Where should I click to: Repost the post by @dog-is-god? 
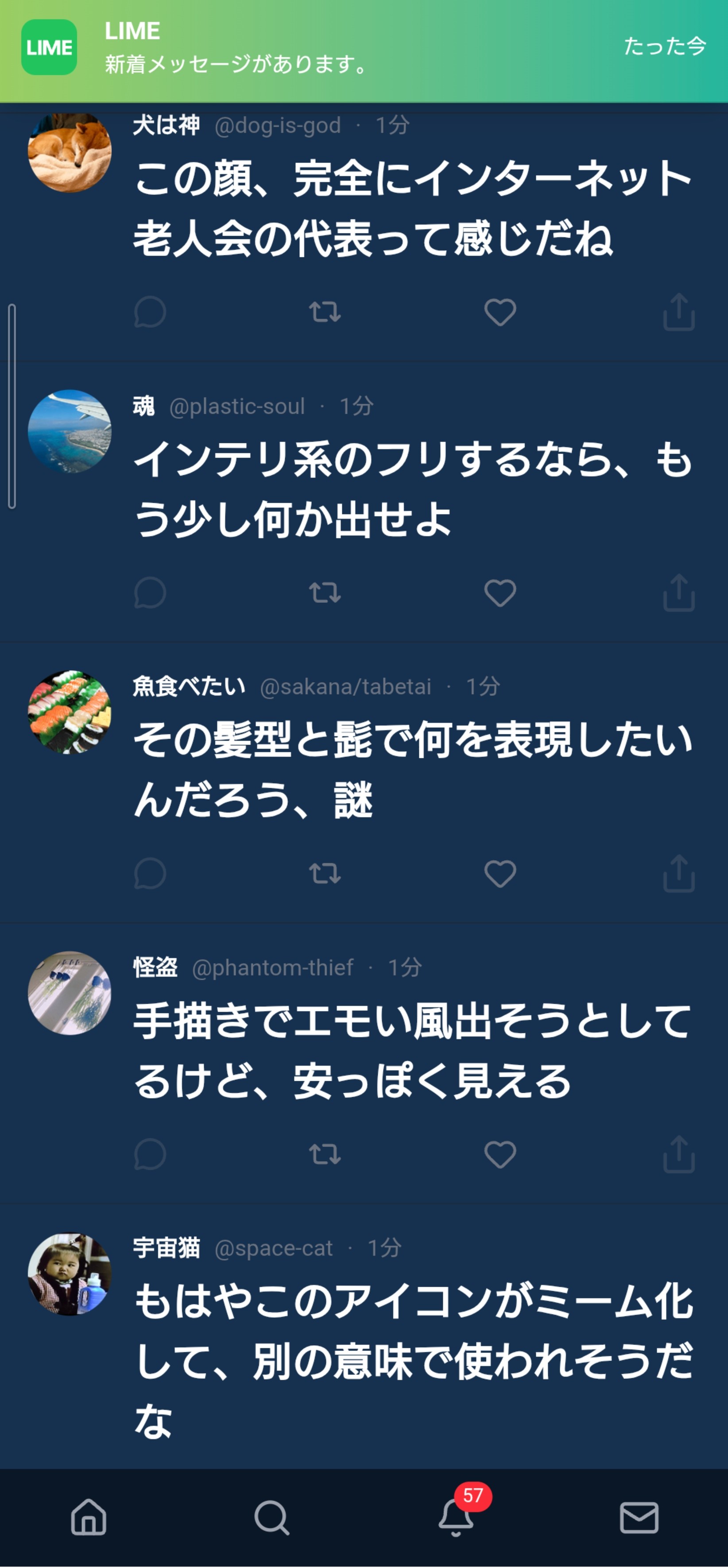click(x=325, y=312)
